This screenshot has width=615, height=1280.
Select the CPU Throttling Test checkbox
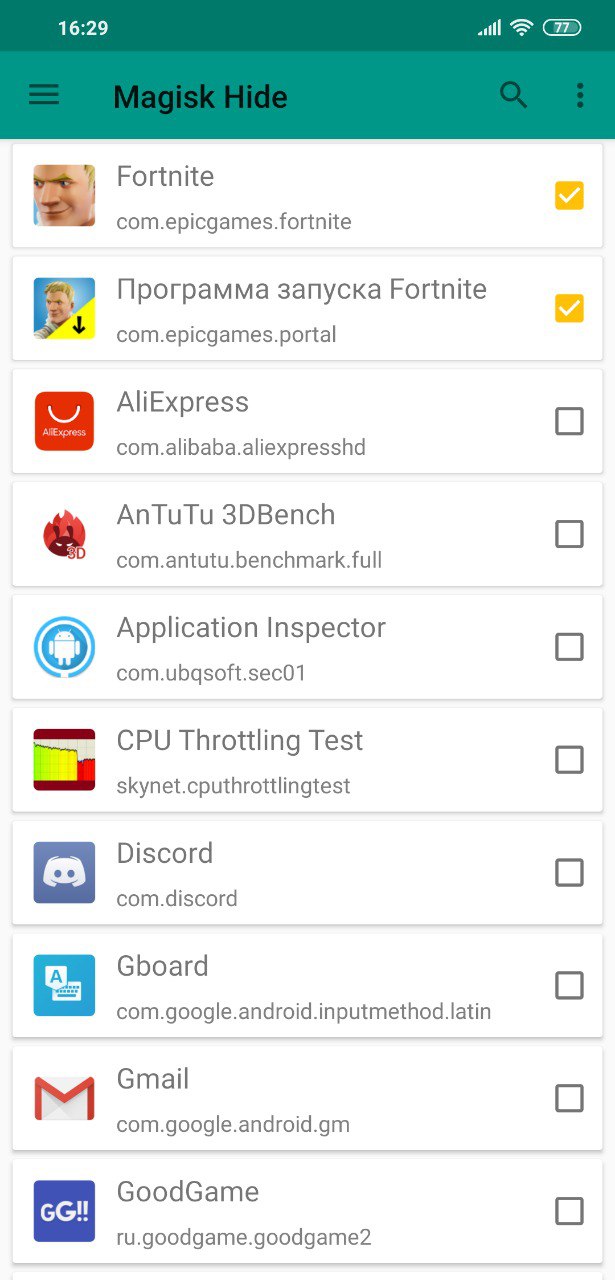tap(569, 760)
